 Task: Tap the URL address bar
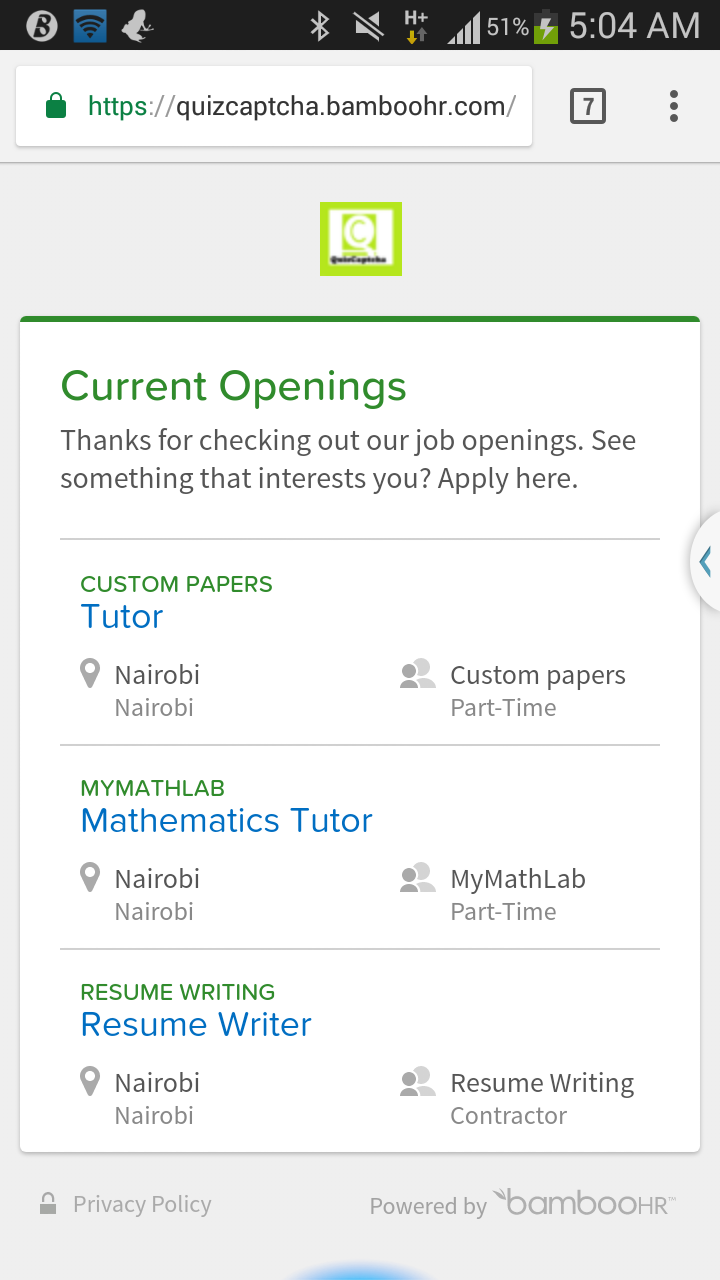(274, 106)
